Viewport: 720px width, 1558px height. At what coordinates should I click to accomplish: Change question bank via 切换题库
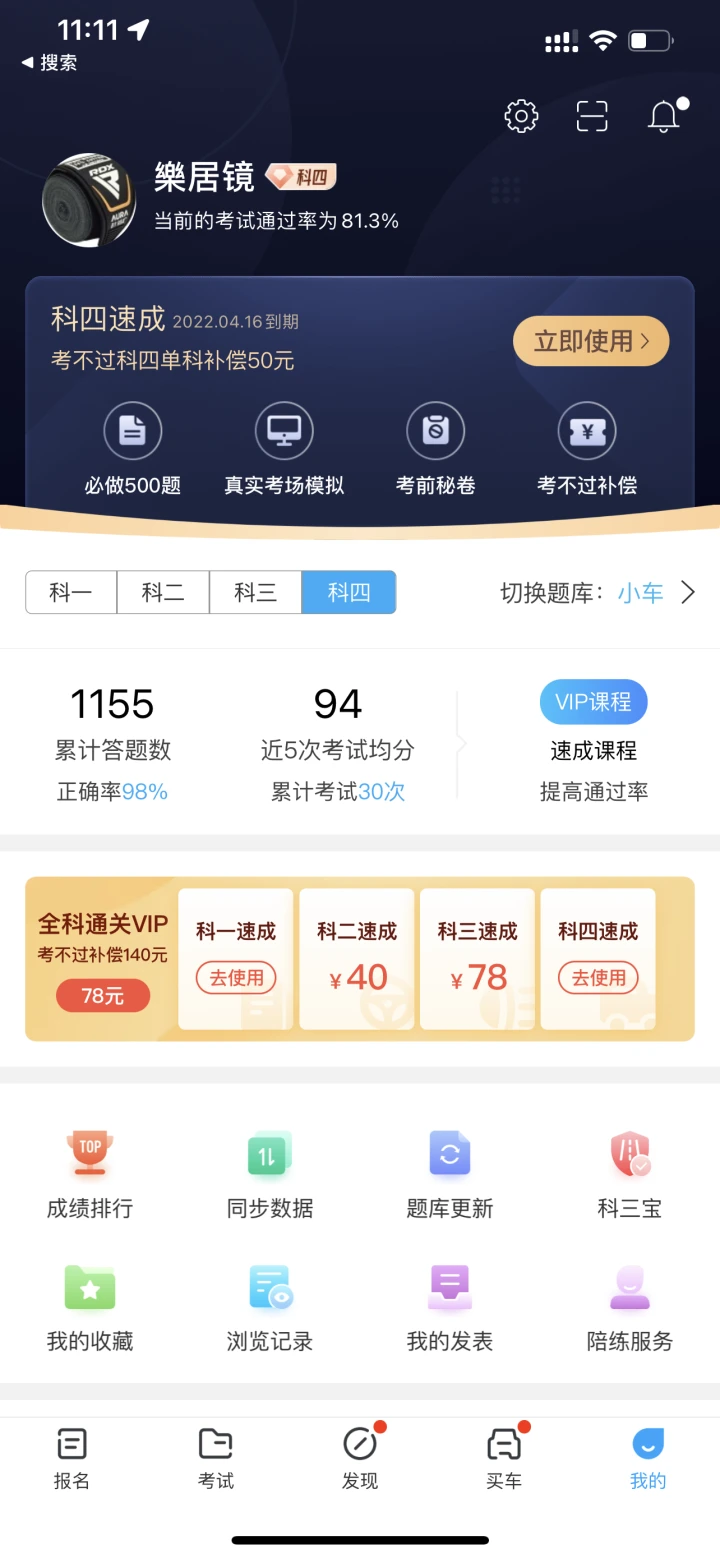[598, 593]
